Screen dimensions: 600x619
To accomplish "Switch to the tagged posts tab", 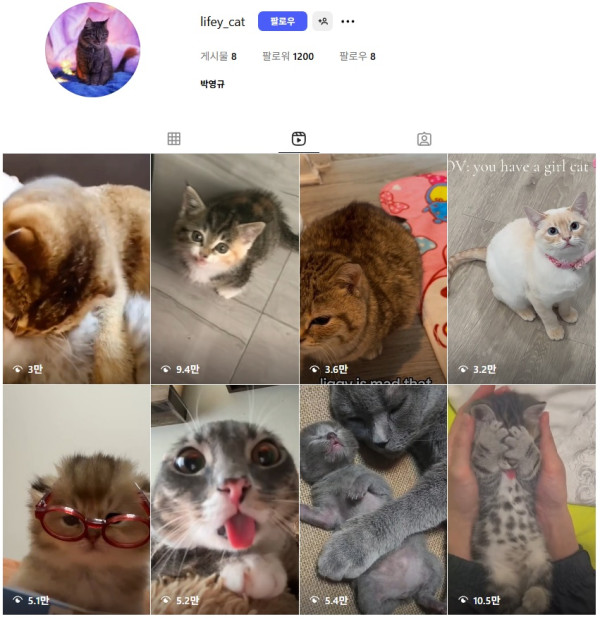I will pyautogui.click(x=424, y=139).
